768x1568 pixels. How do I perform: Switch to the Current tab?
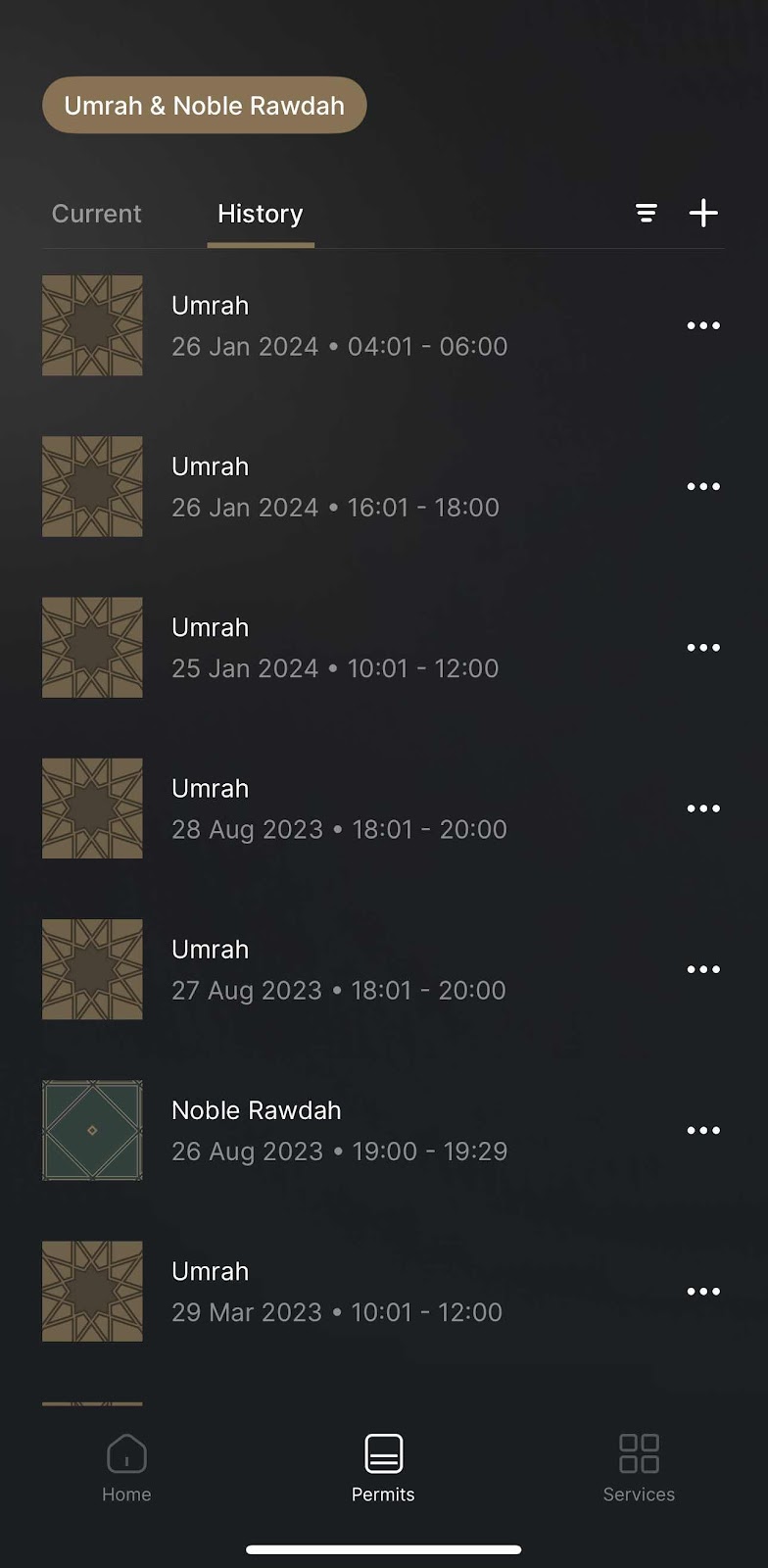point(96,214)
